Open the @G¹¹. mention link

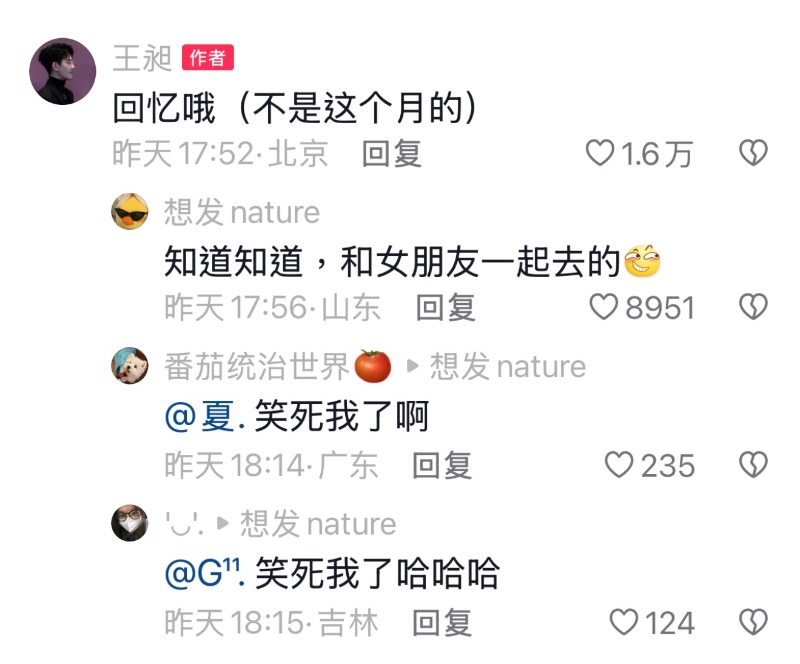(x=204, y=573)
